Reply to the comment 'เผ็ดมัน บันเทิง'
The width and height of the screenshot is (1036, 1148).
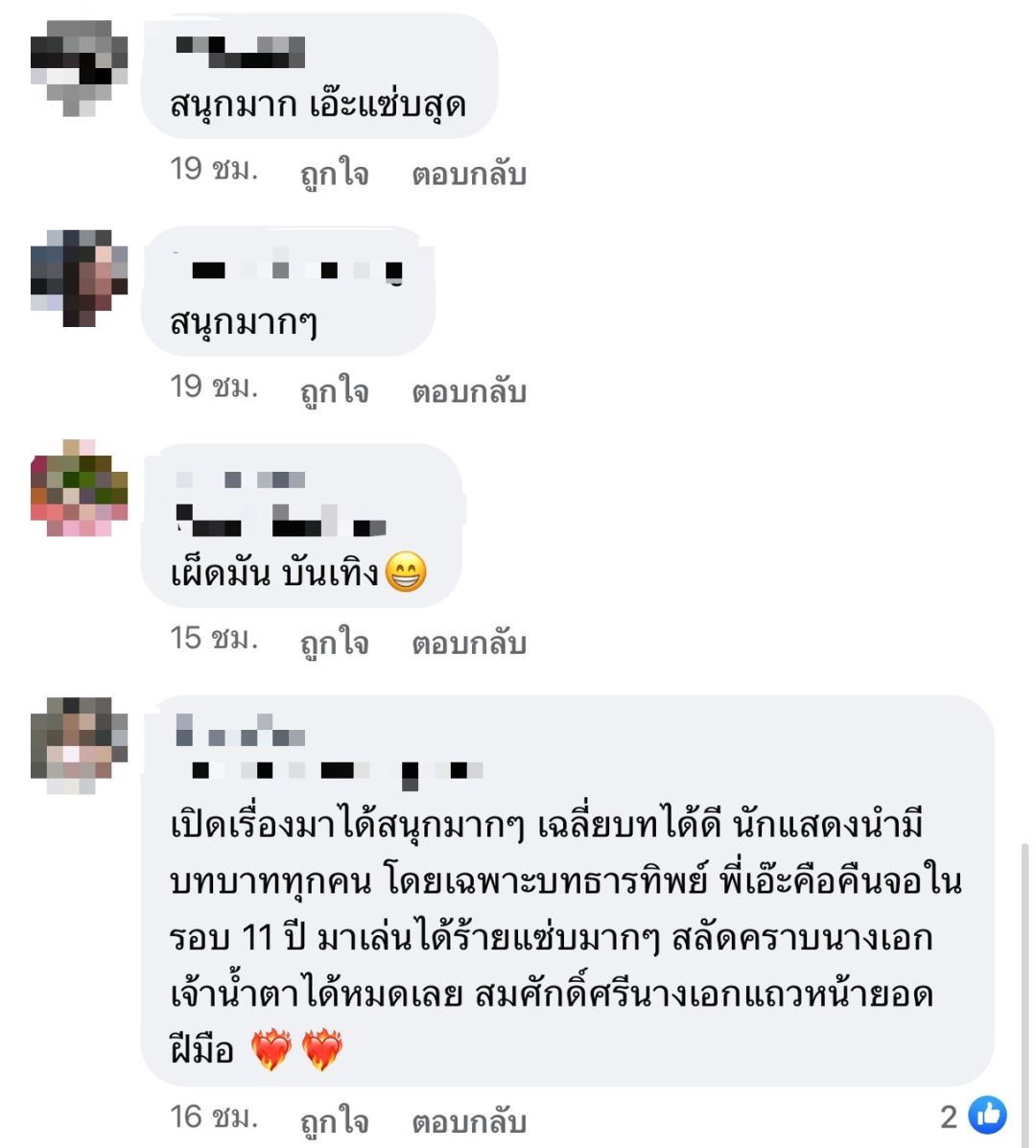pyautogui.click(x=469, y=643)
